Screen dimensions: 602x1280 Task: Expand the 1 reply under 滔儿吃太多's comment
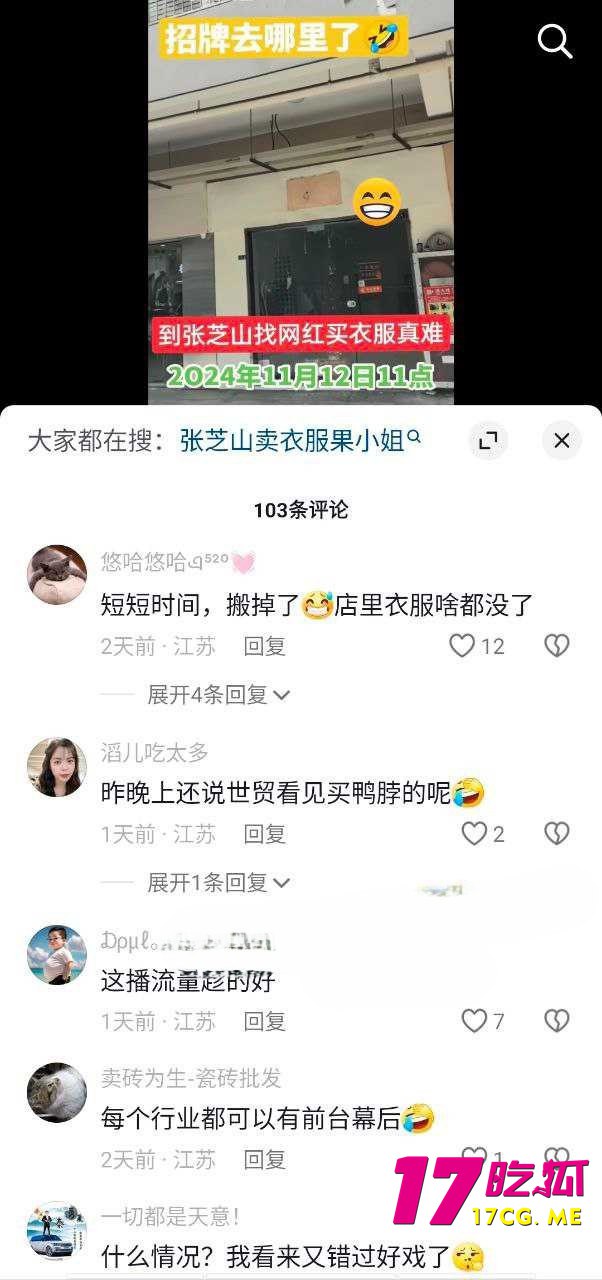[218, 882]
